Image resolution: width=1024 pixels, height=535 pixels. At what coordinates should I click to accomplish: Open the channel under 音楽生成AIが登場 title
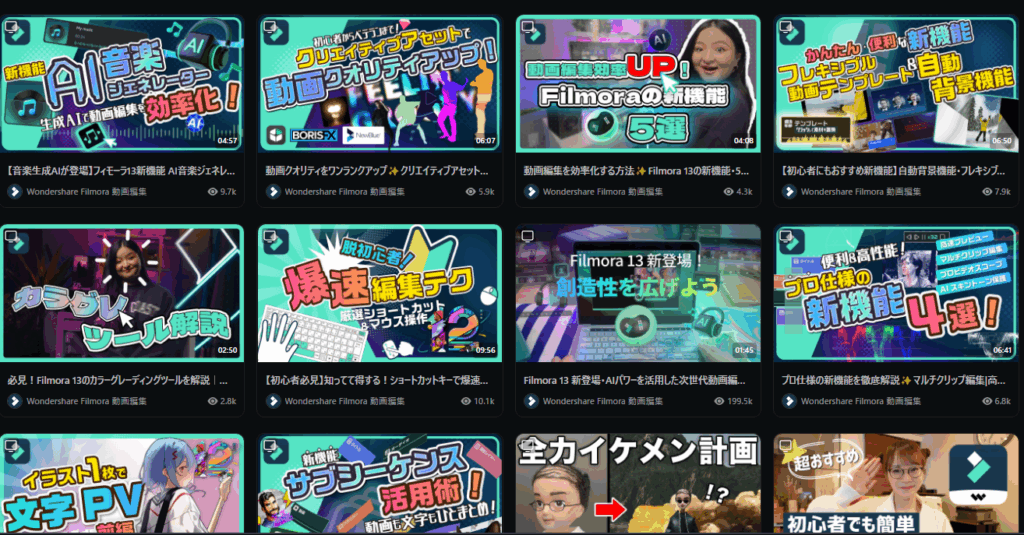click(86, 191)
